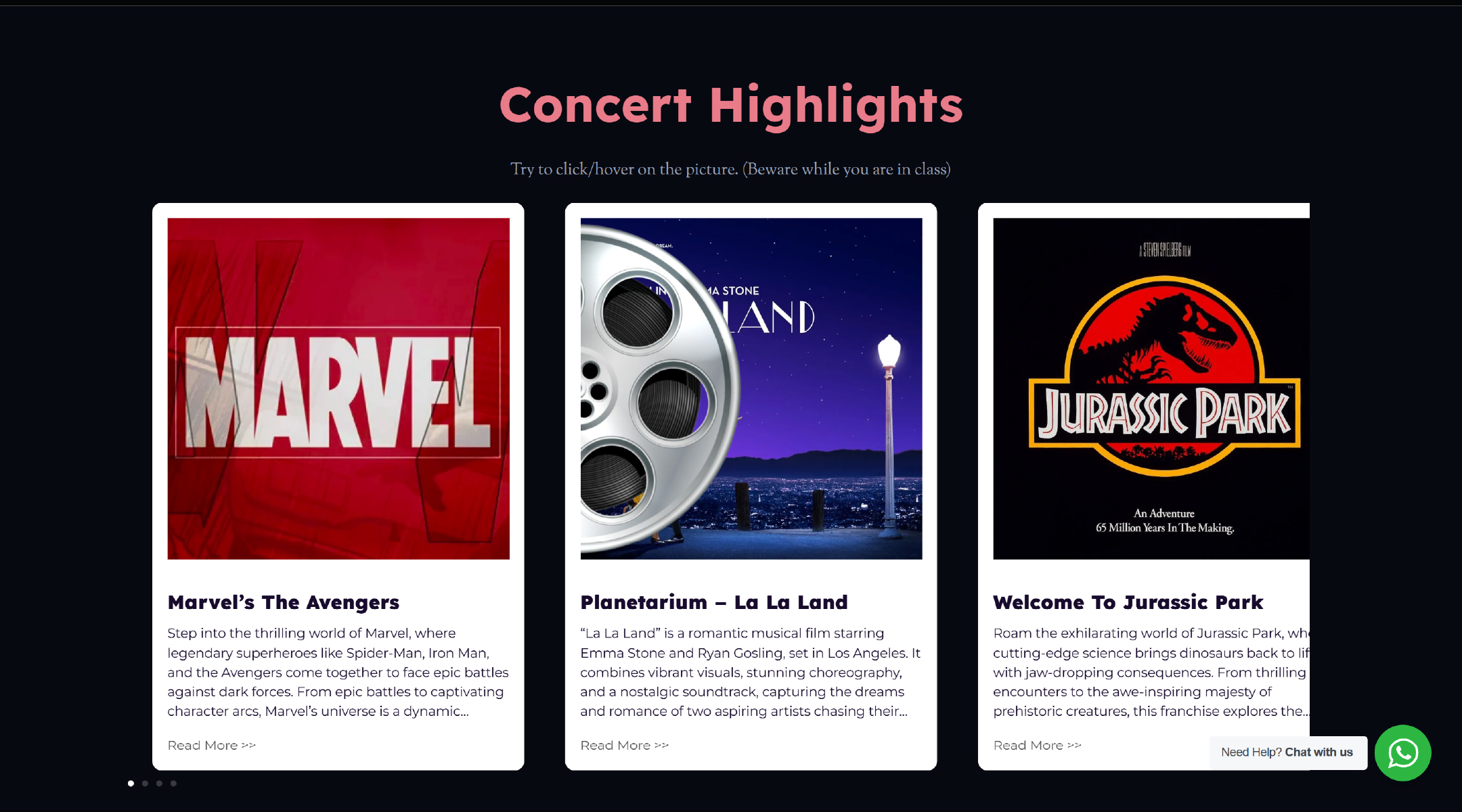Read more about Marvel's The Avengers
This screenshot has width=1462, height=812.
pos(211,745)
